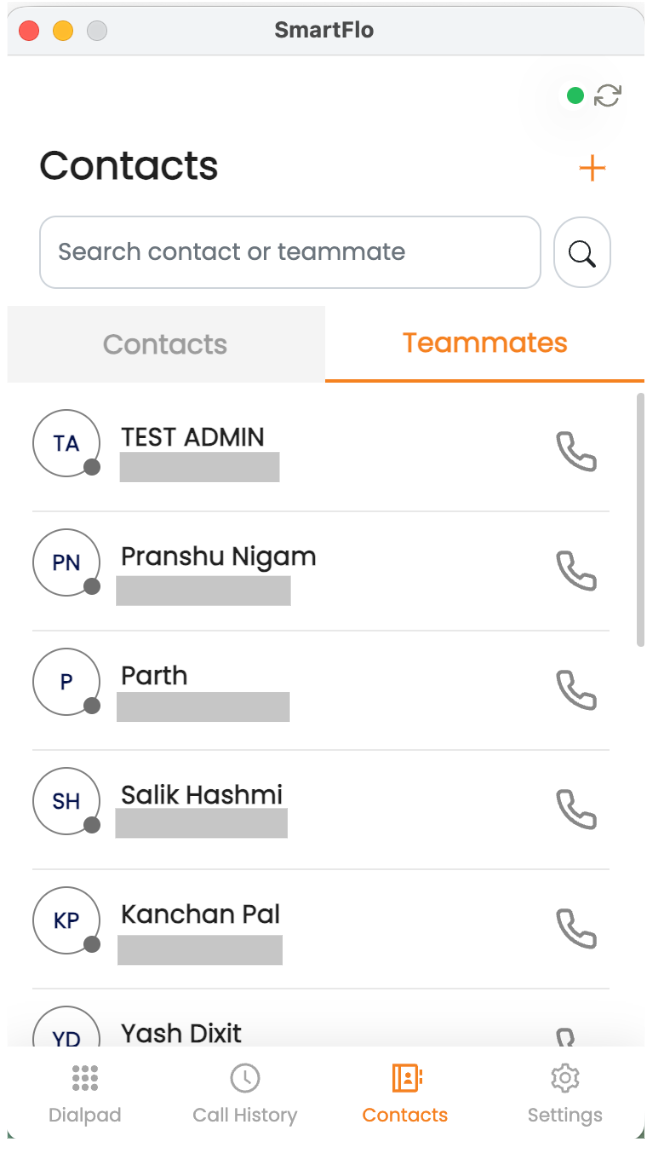The width and height of the screenshot is (655, 1150).
Task: Tap the magnifier search button
Action: click(582, 253)
